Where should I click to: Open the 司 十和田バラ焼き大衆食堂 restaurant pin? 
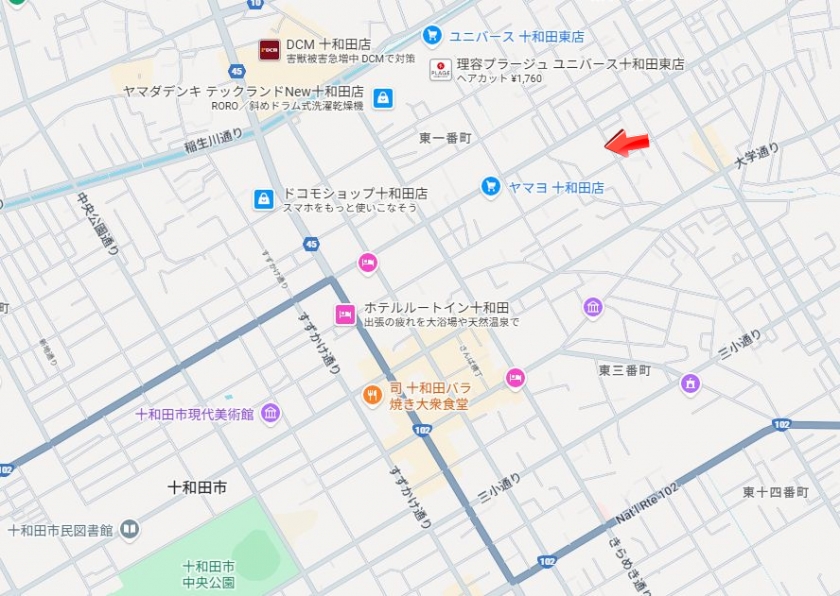(371, 395)
